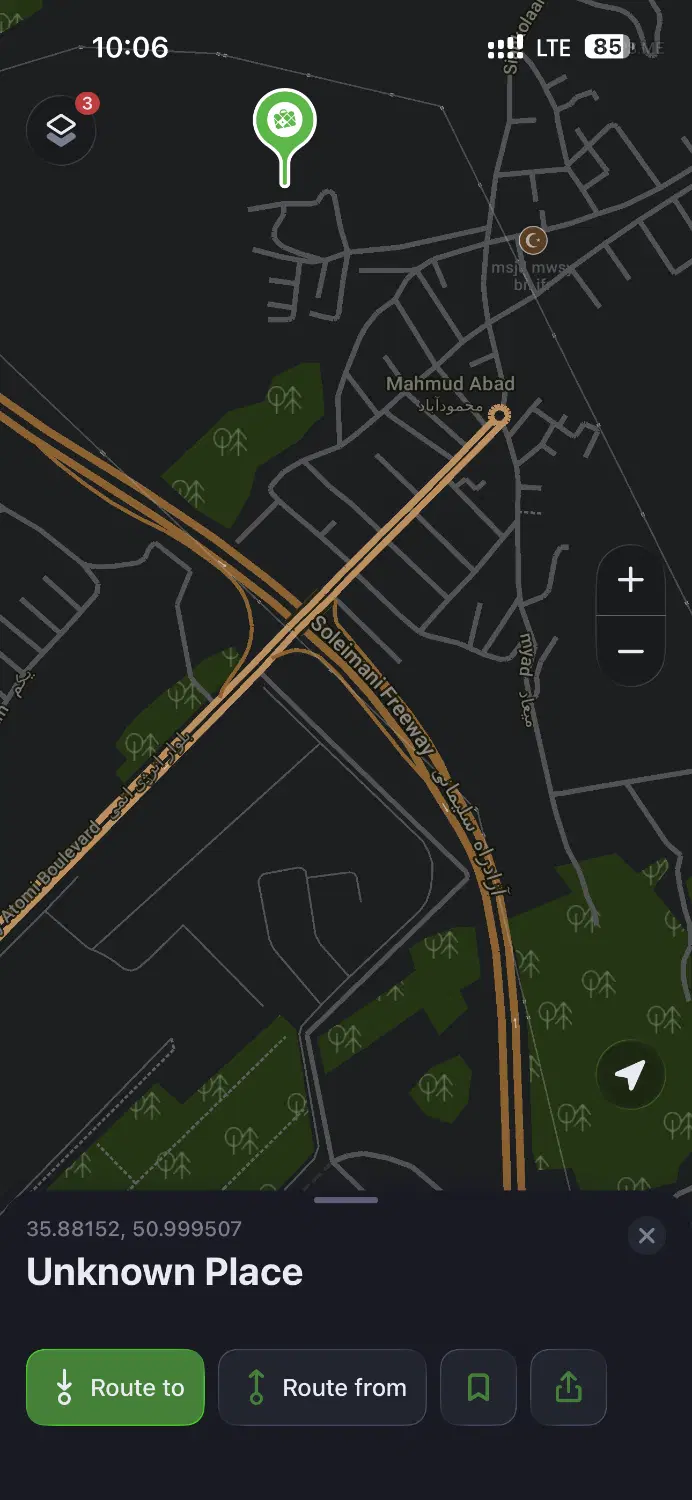Bookmark this unknown place
This screenshot has height=1500, width=692.
click(x=478, y=1387)
